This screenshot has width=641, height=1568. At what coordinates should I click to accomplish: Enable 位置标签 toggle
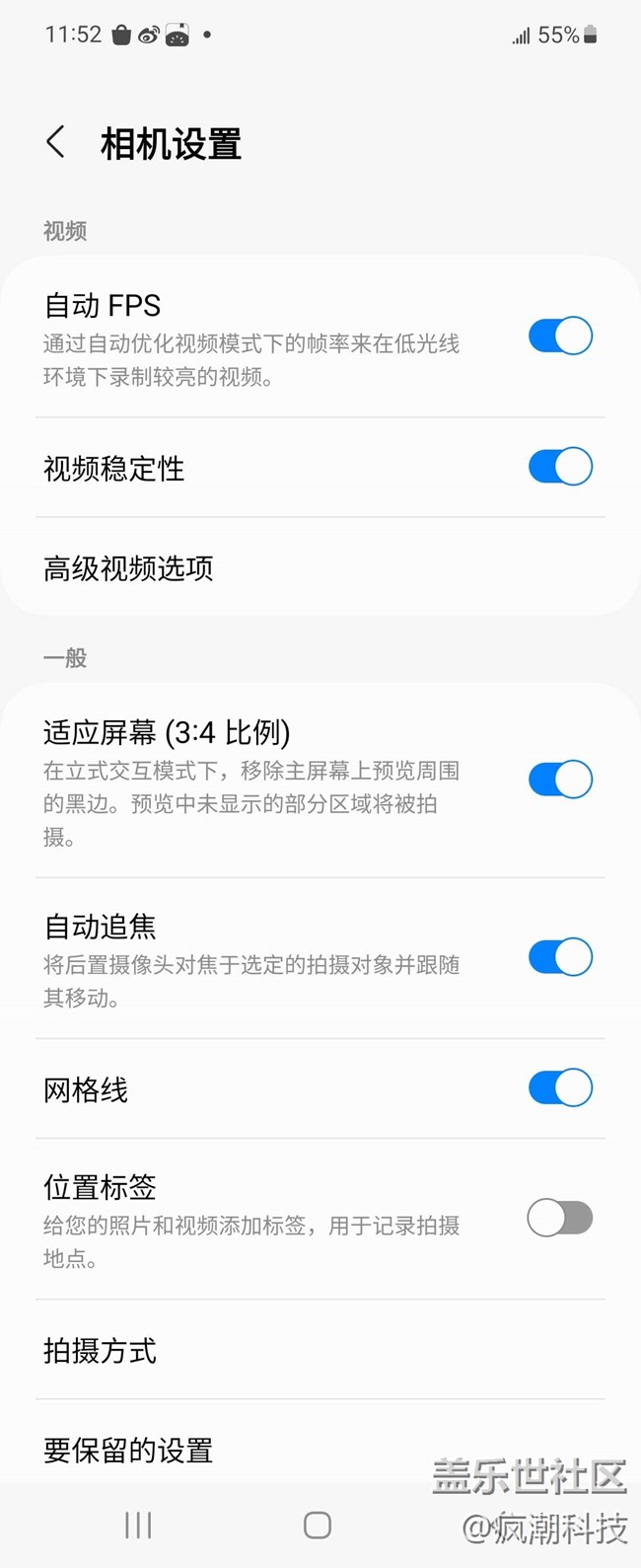pos(560,1219)
